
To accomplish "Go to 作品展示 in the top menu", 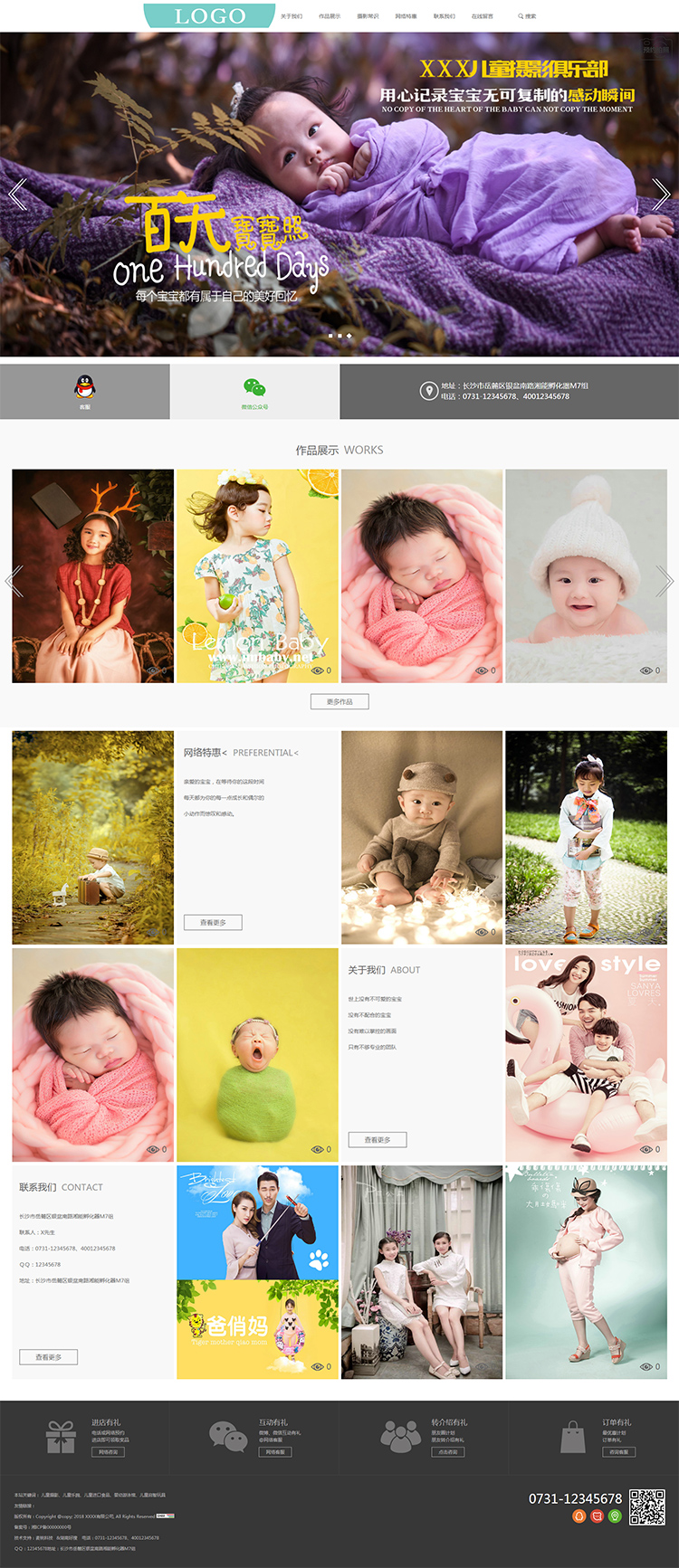I will (x=330, y=16).
